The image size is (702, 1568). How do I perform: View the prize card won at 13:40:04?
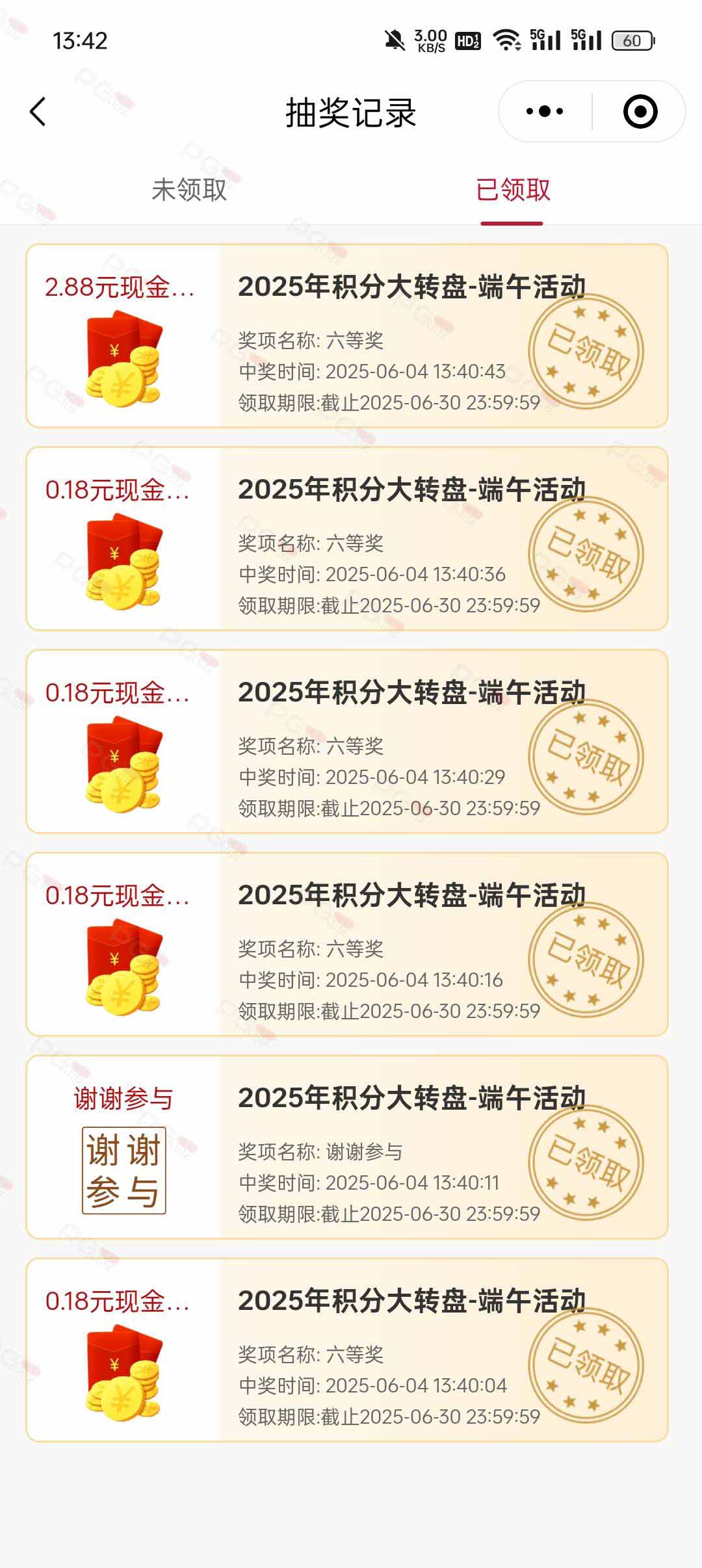[x=347, y=1350]
